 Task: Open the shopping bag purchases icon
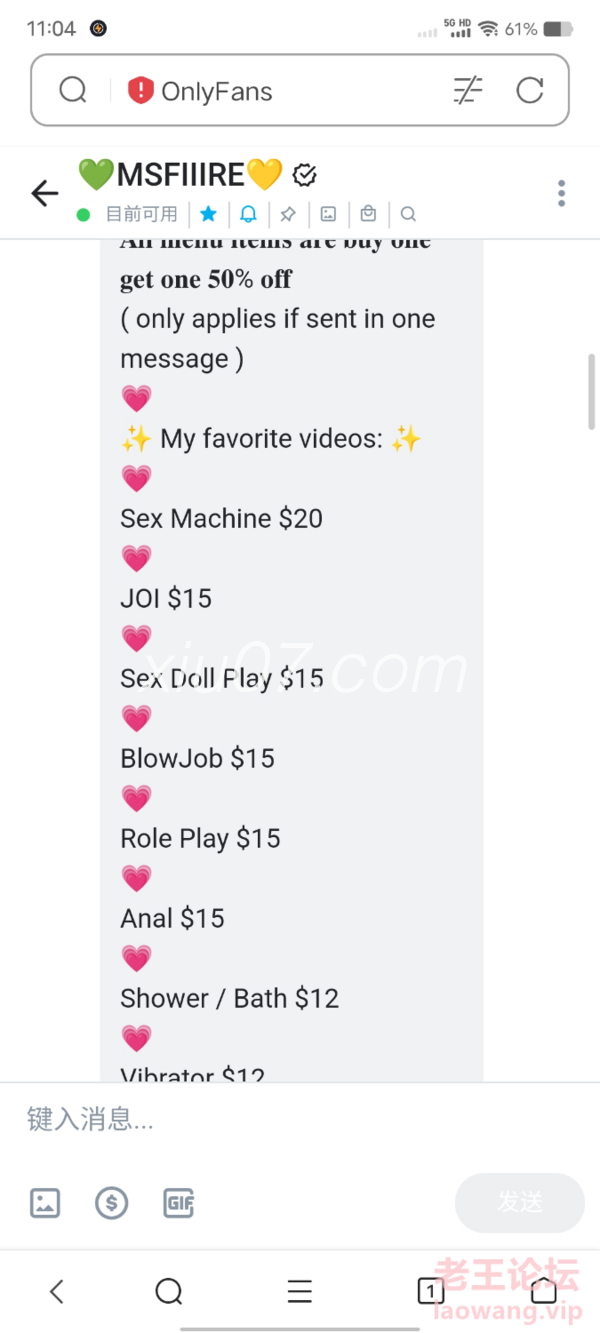point(368,213)
